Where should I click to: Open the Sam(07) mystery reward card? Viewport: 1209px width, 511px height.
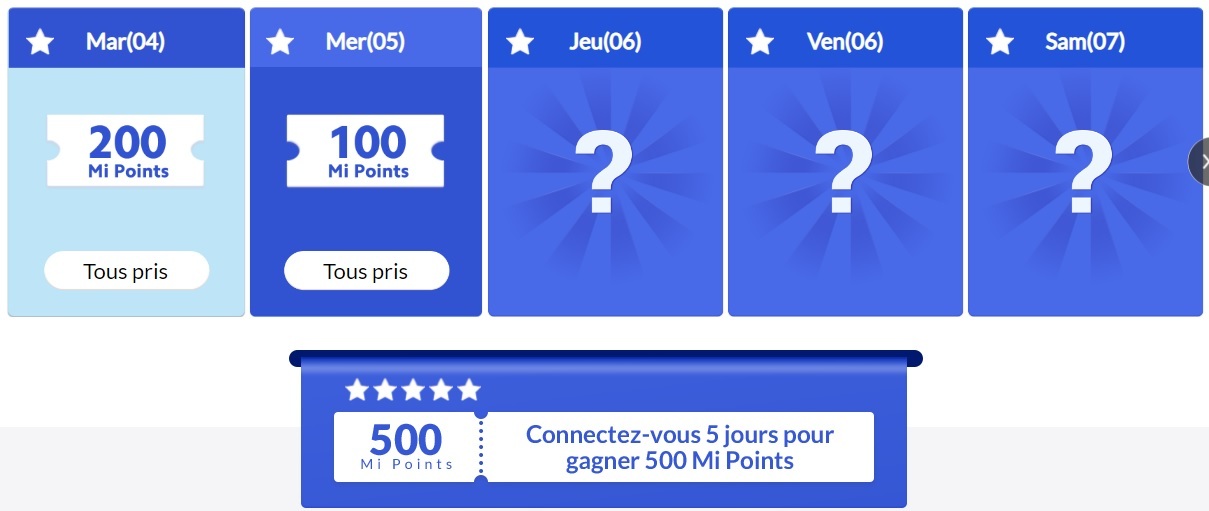(x=1085, y=175)
